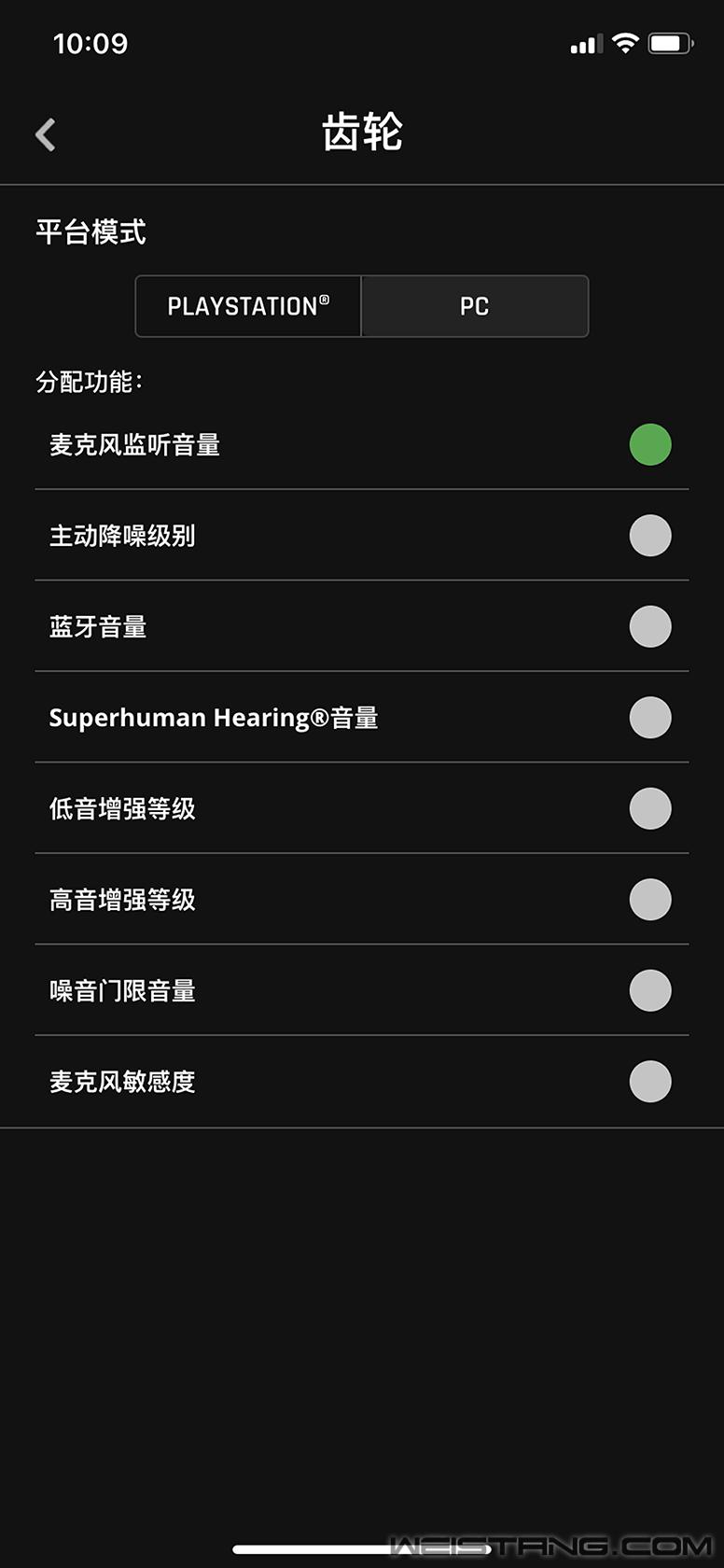Select Superhuman Hearing 音量 option
Image resolution: width=724 pixels, height=1568 pixels.
pos(649,718)
